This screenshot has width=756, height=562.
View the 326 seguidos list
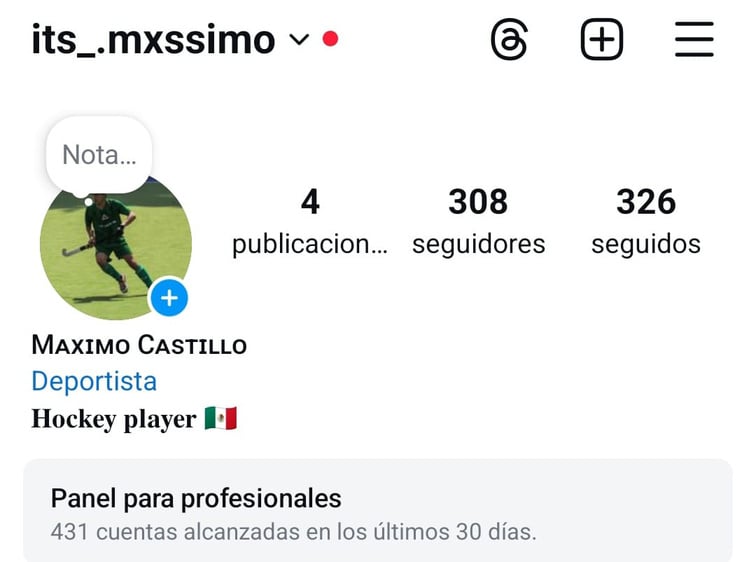(645, 222)
